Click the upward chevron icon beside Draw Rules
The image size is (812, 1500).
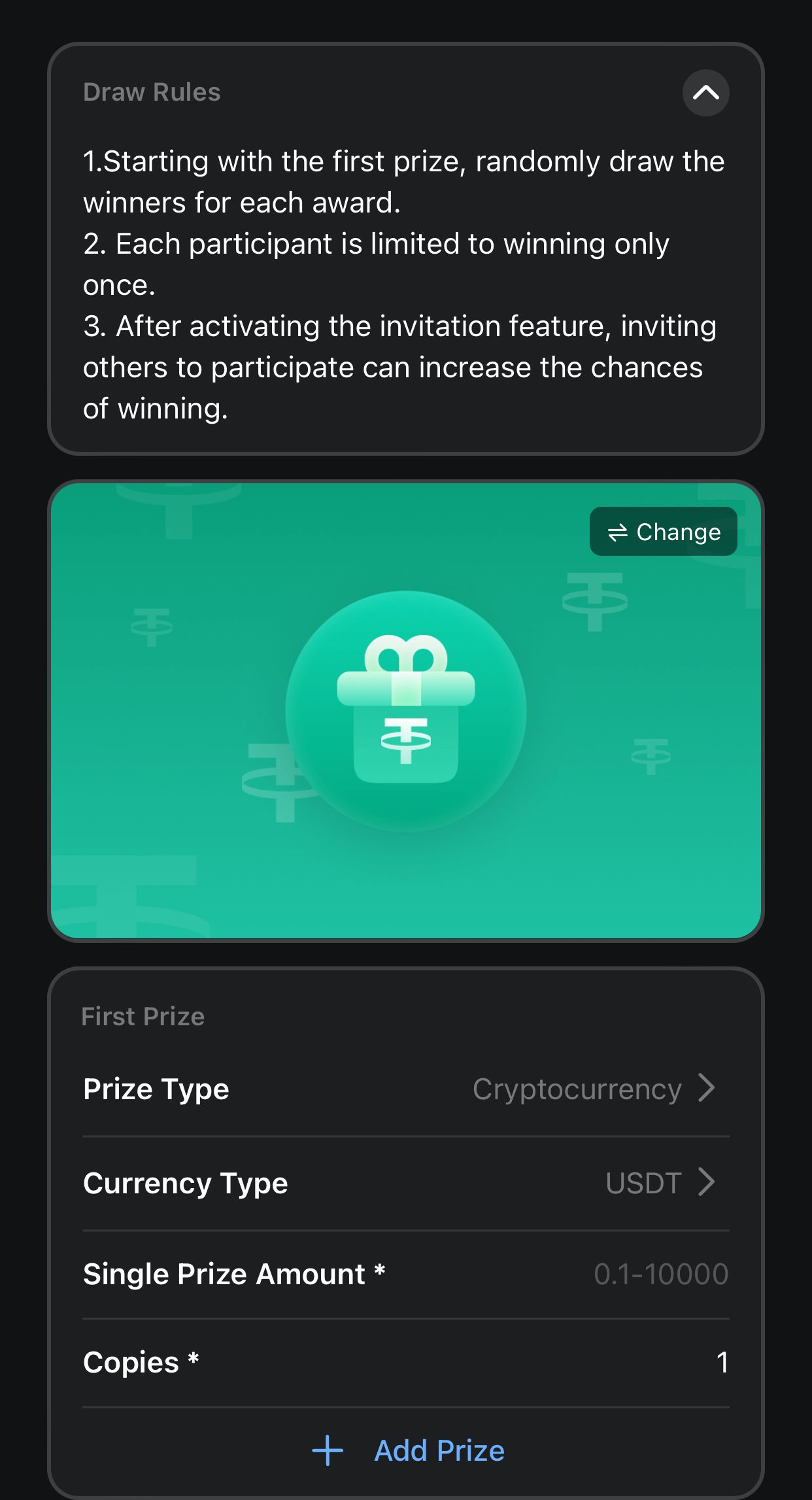(x=705, y=94)
